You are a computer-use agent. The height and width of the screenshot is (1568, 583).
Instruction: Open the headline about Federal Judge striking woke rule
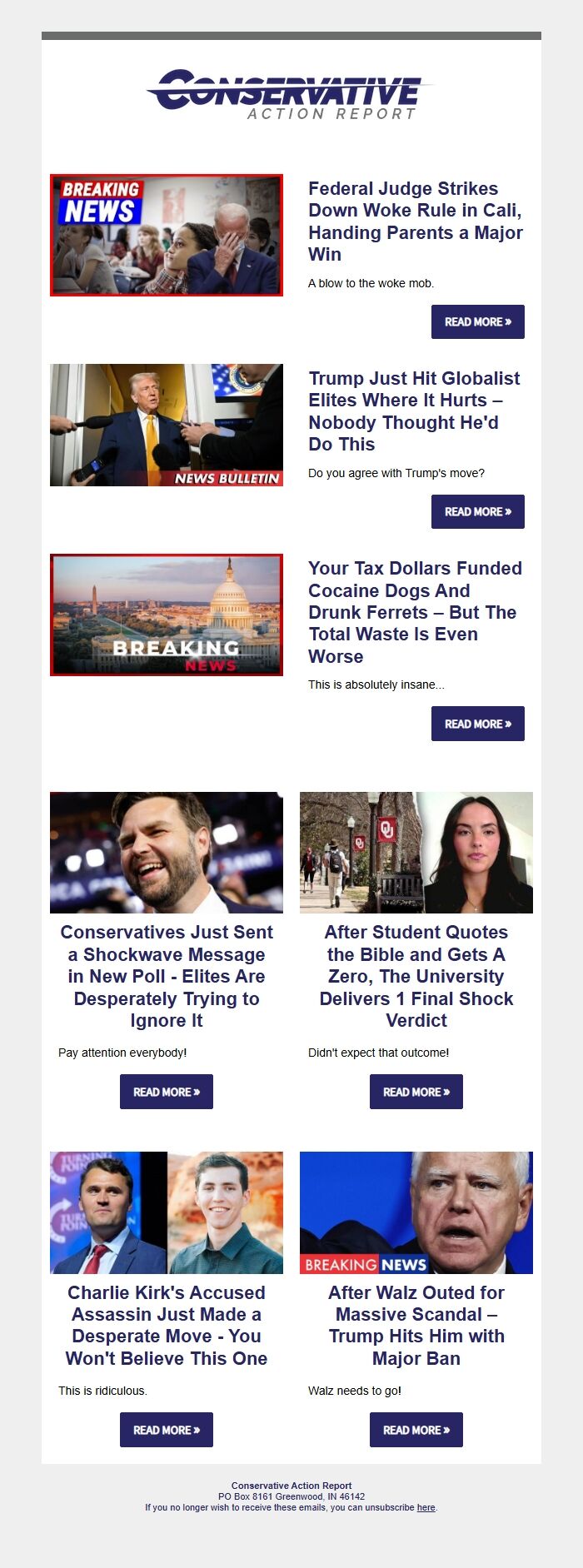415,222
